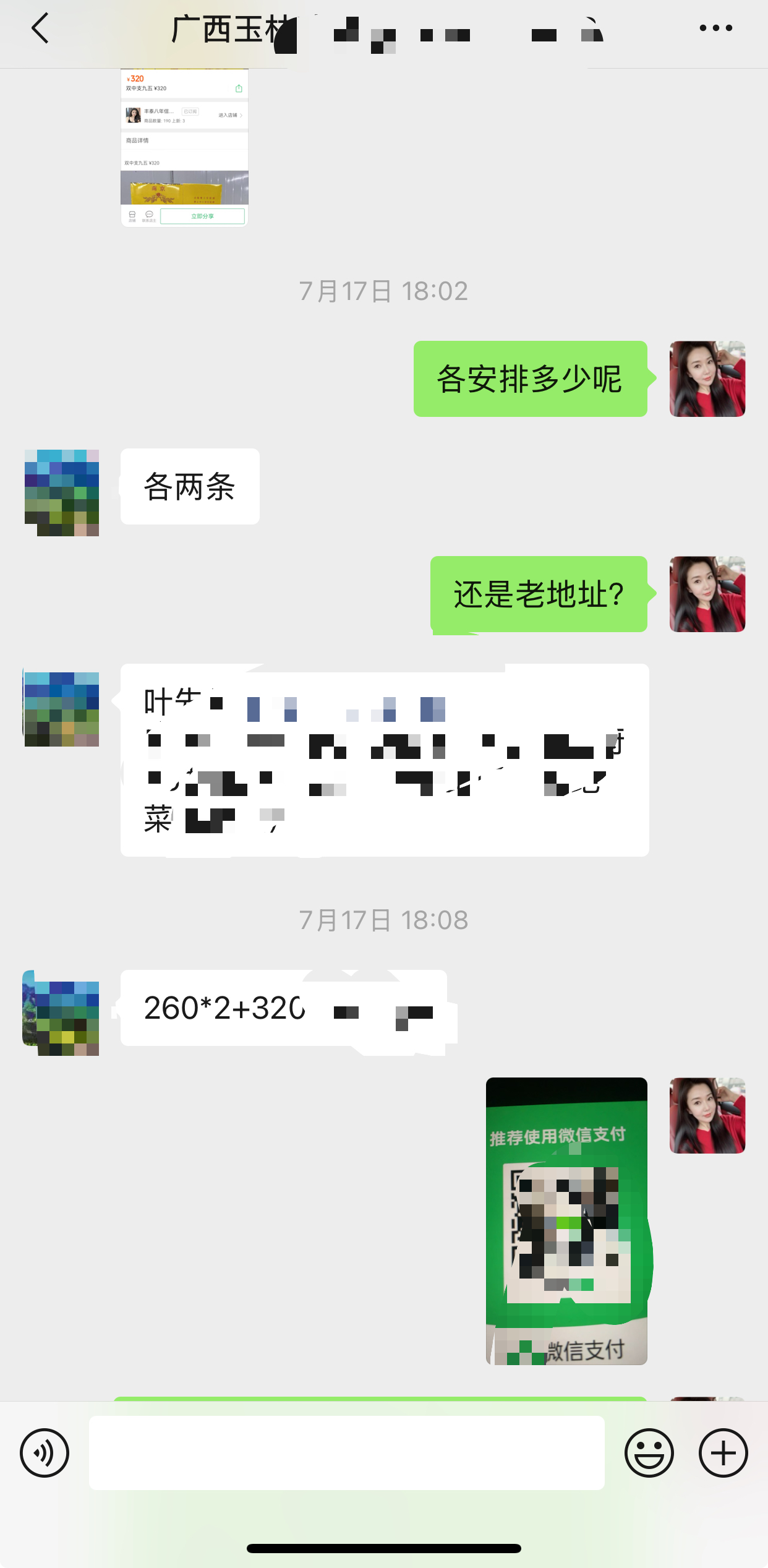Toggle the 已订阅 subscription tag
The height and width of the screenshot is (1568, 768).
190,112
